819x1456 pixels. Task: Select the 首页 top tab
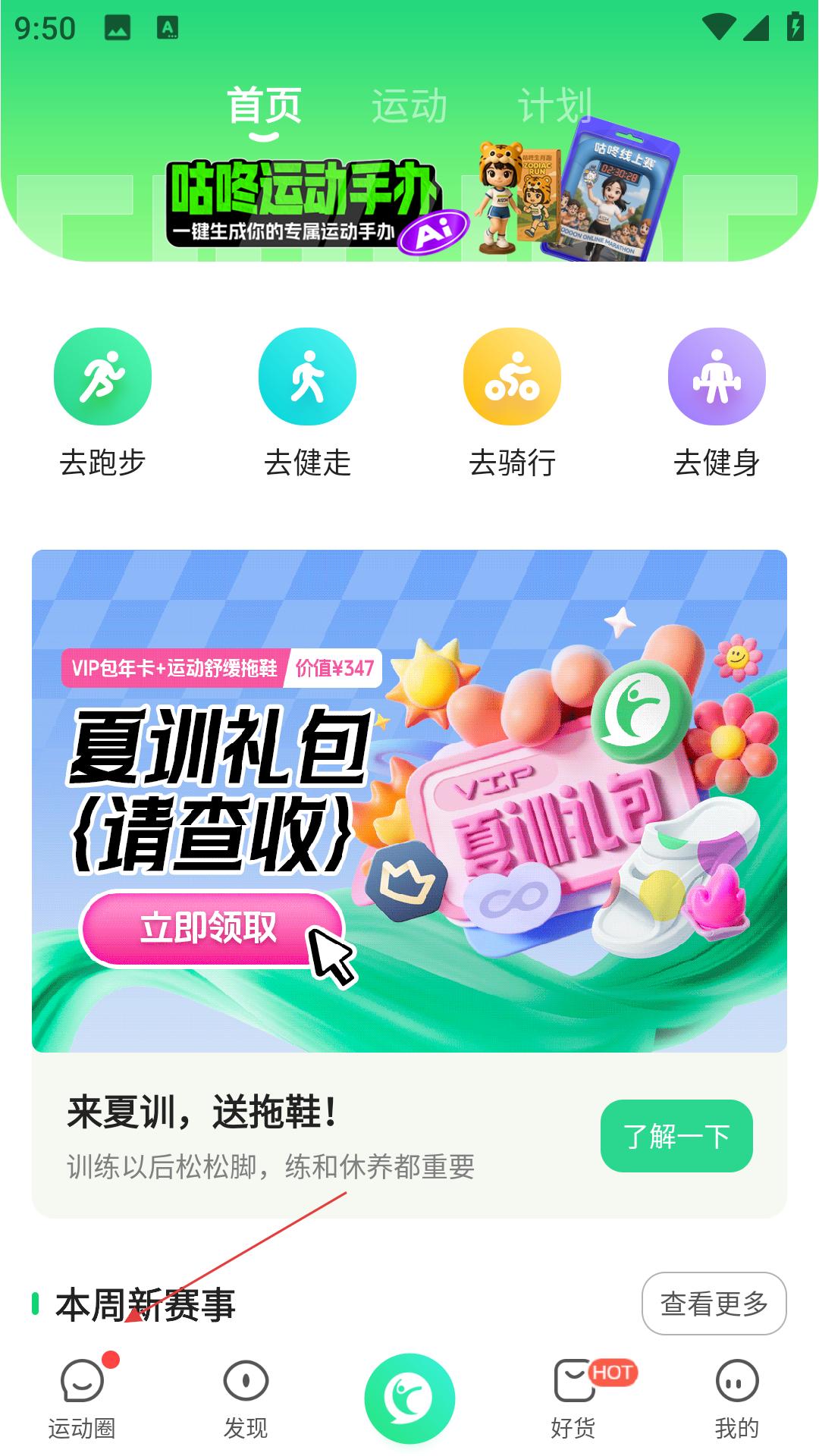(265, 106)
